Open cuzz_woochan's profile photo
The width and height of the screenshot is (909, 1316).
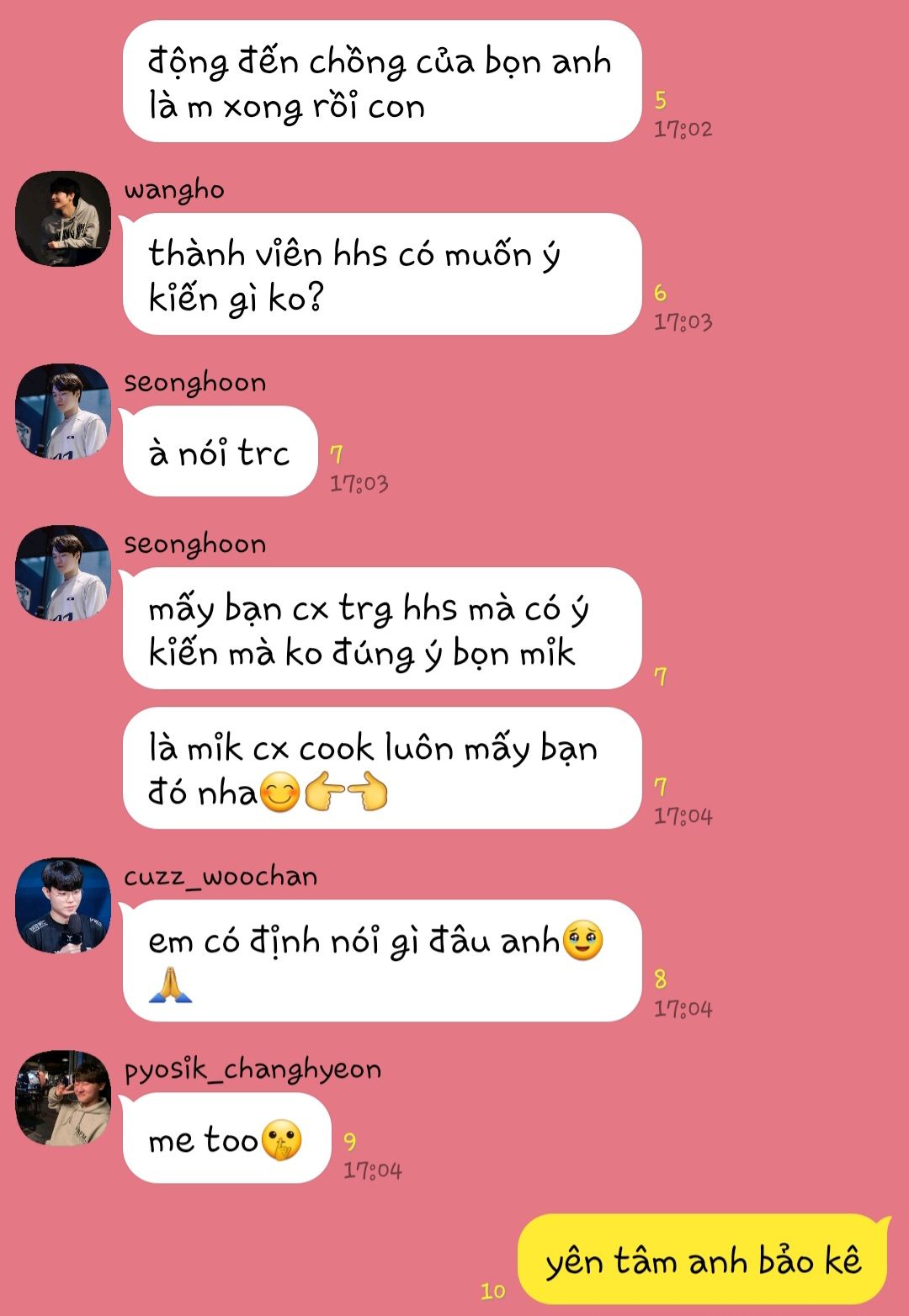(x=63, y=905)
